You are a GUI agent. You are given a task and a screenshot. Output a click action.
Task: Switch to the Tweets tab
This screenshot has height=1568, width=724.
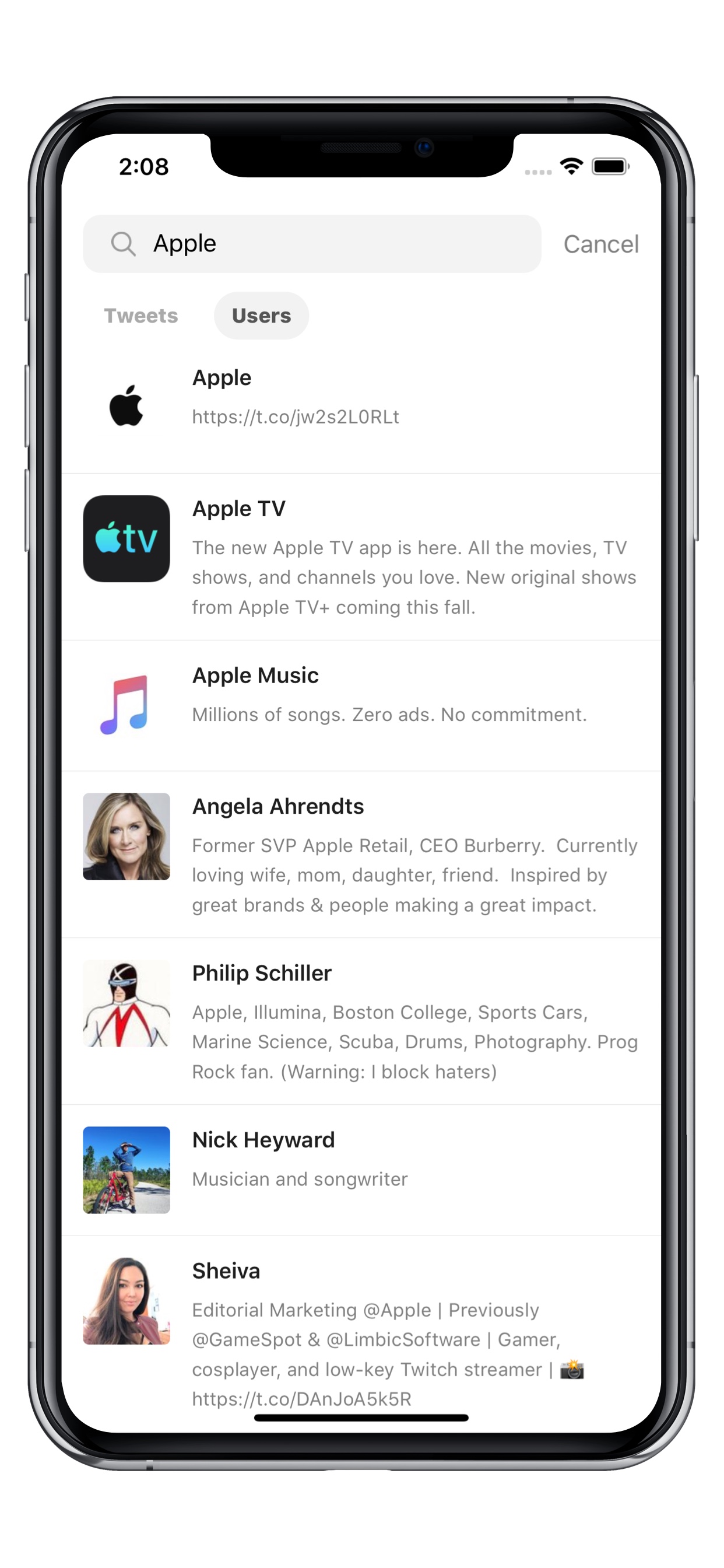pos(141,316)
